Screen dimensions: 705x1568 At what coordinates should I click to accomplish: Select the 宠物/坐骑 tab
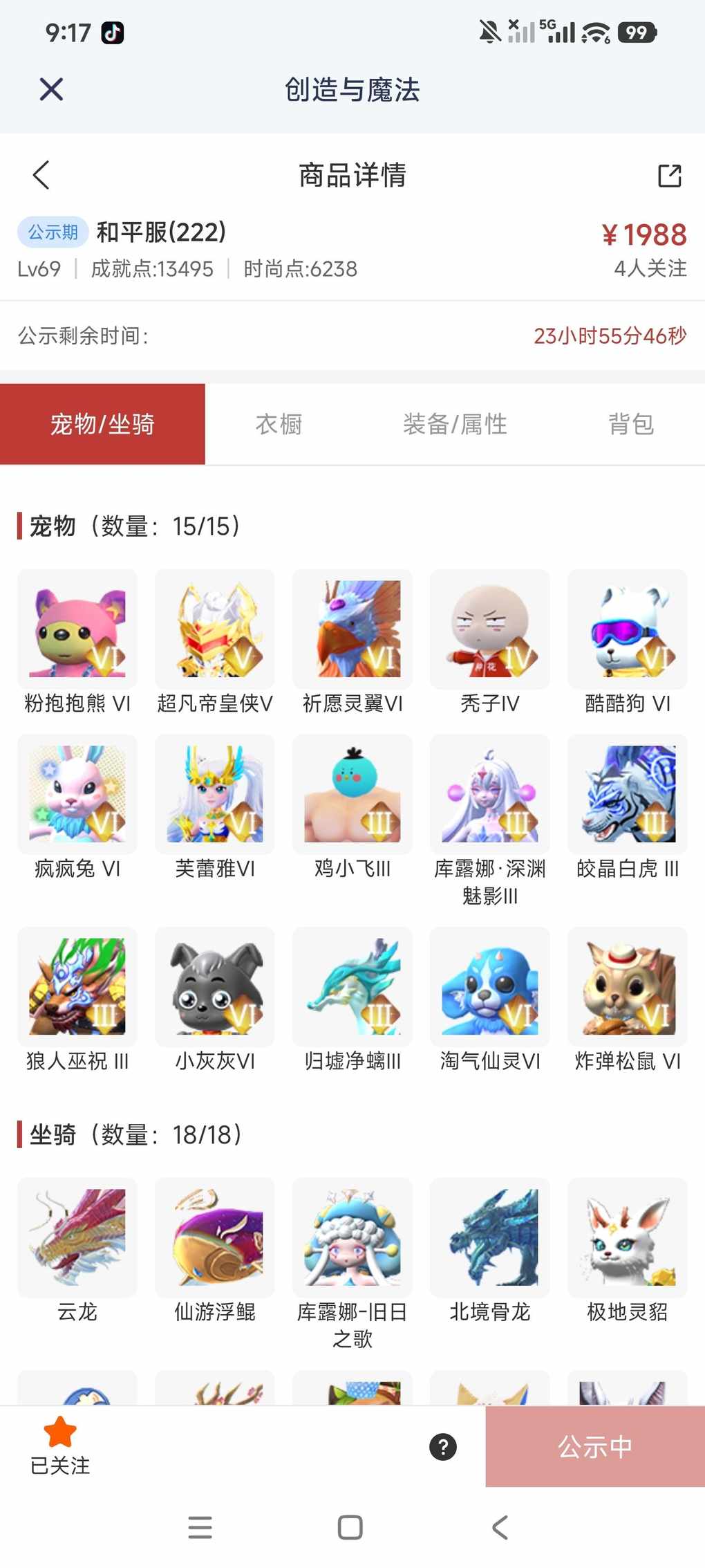(x=102, y=424)
